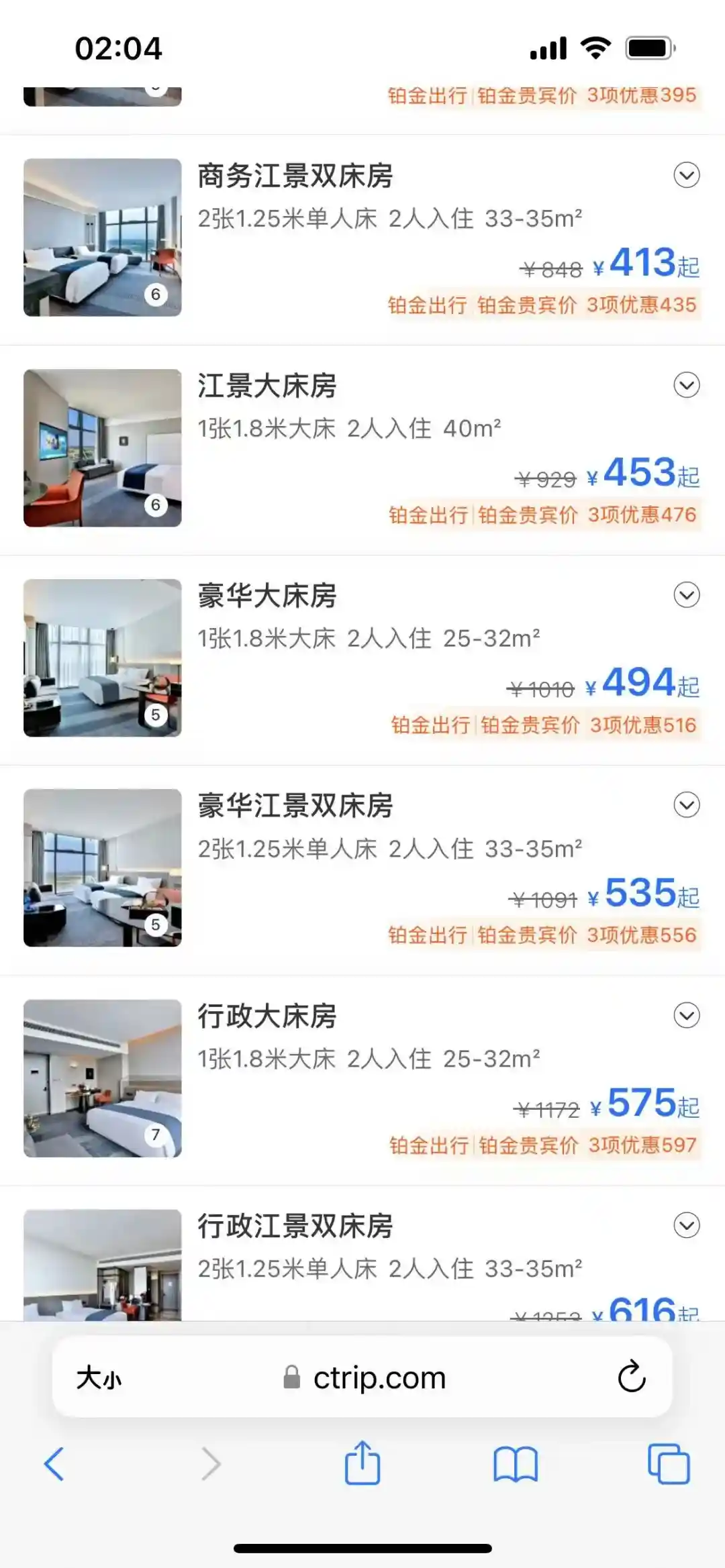Expand the 行政江景双床房 chevron
725x1568 pixels.
pyautogui.click(x=686, y=1225)
